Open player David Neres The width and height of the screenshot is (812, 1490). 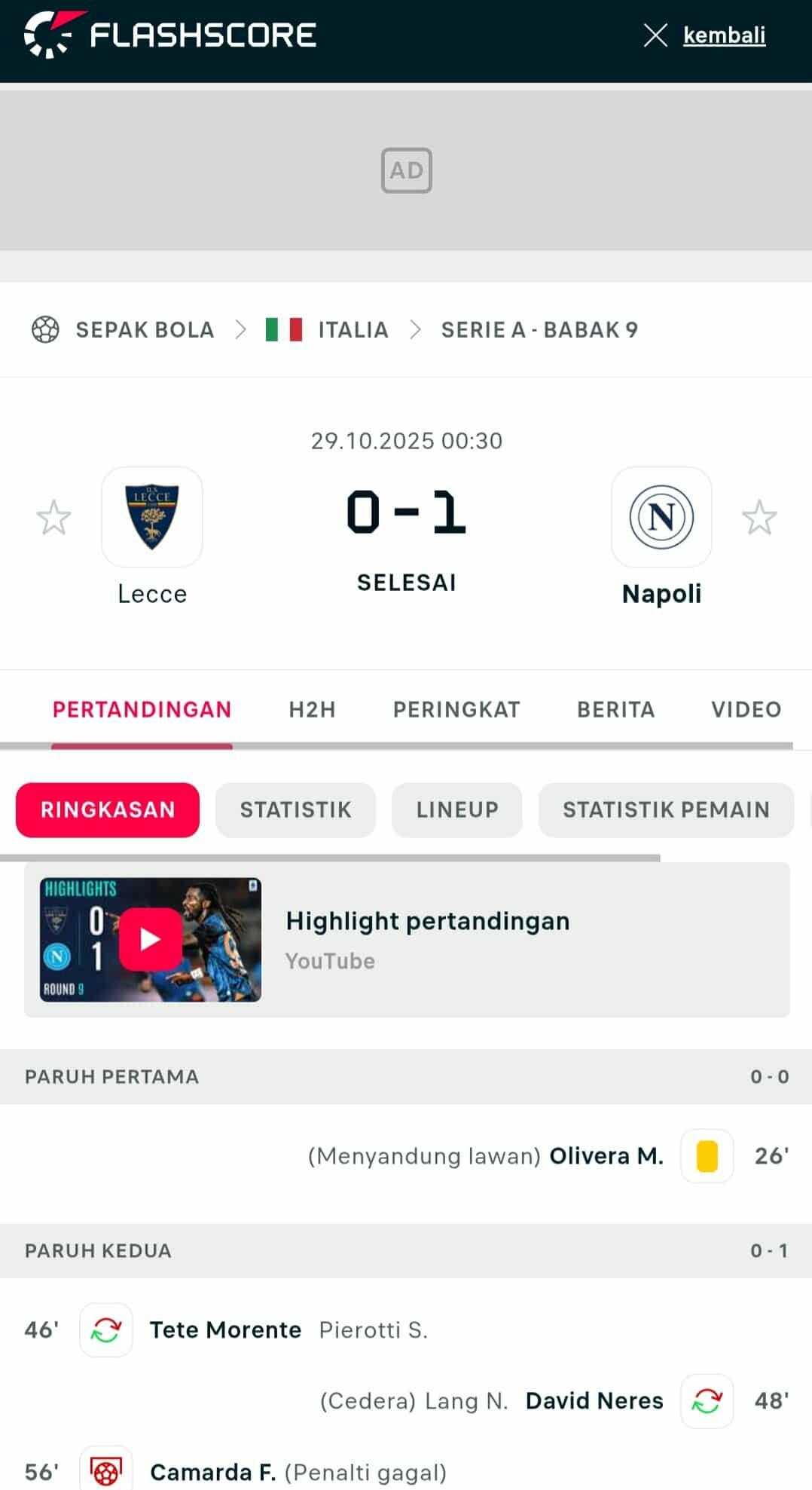tap(594, 1401)
